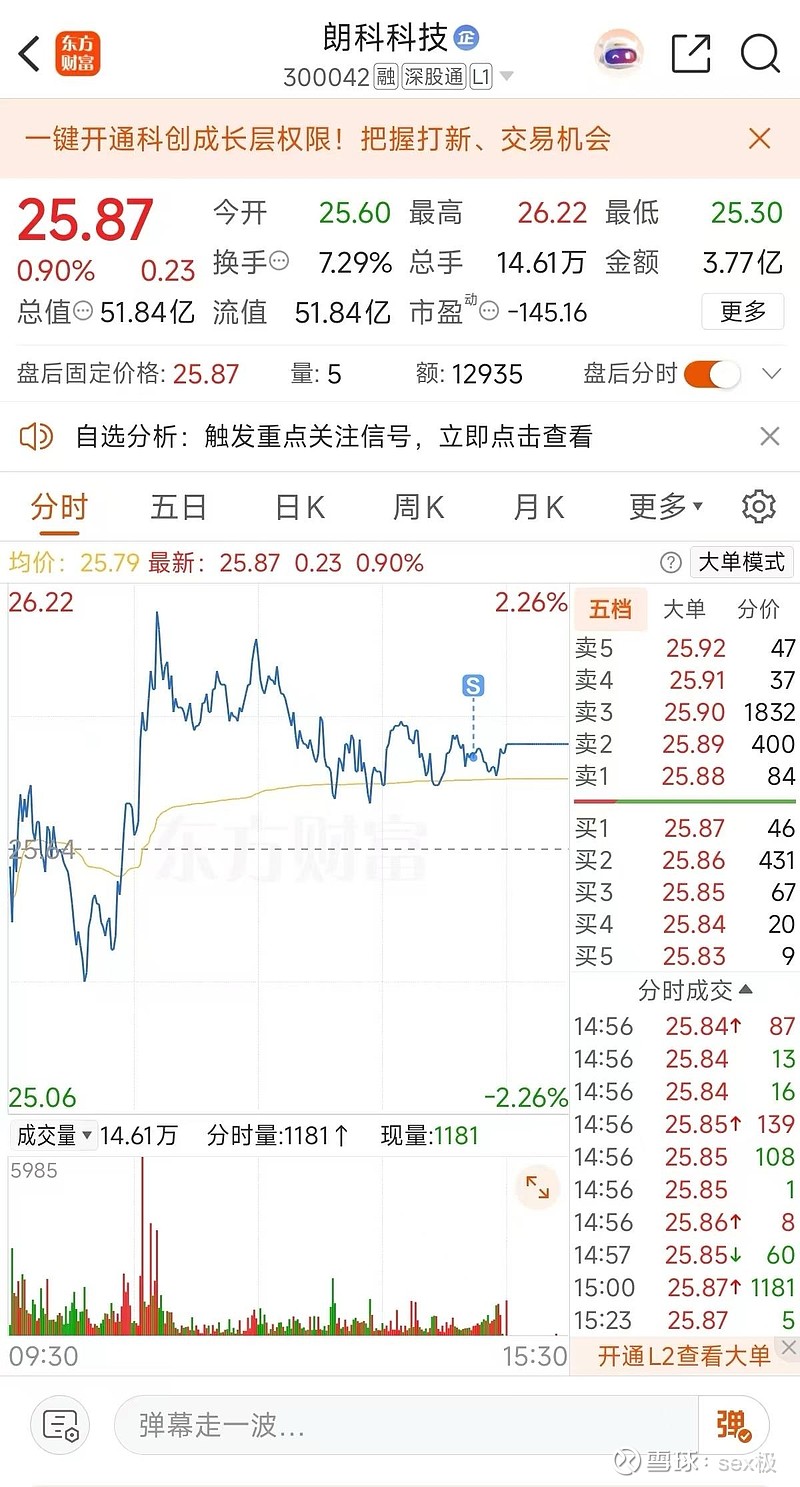Switch order book to 大单 tab
This screenshot has width=800, height=1487.
click(x=684, y=609)
